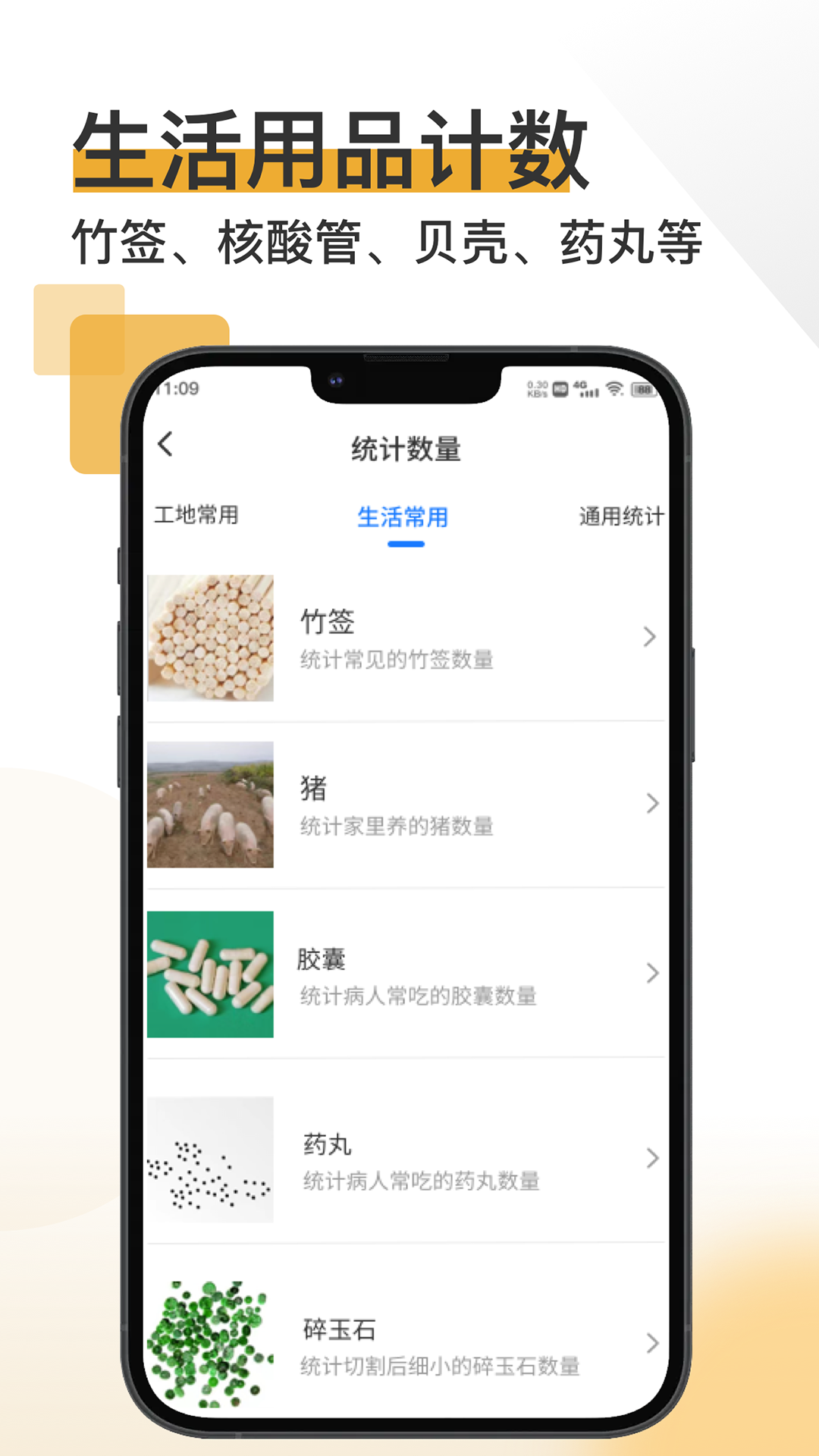Tap the pig photo thumbnail for 猪 counting
This screenshot has height=1456, width=819.
(211, 805)
